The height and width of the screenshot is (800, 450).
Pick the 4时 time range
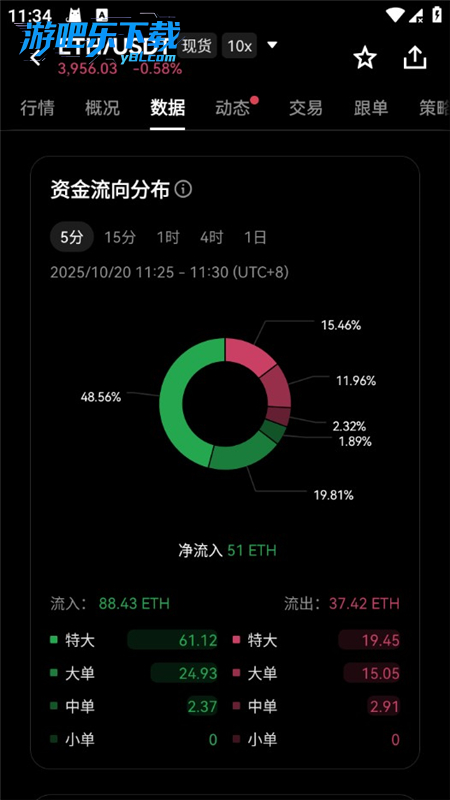212,237
